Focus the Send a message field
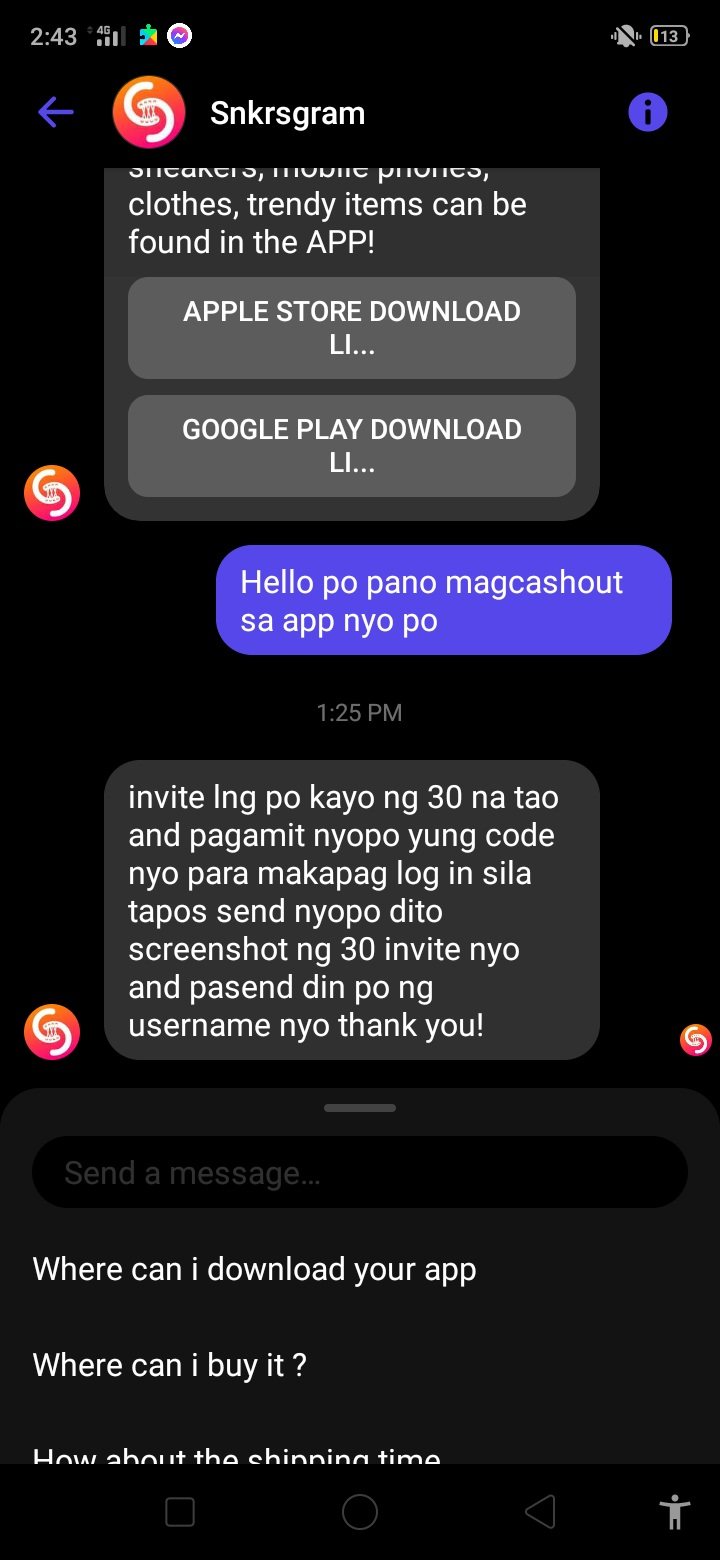The height and width of the screenshot is (1560, 720). [360, 1172]
